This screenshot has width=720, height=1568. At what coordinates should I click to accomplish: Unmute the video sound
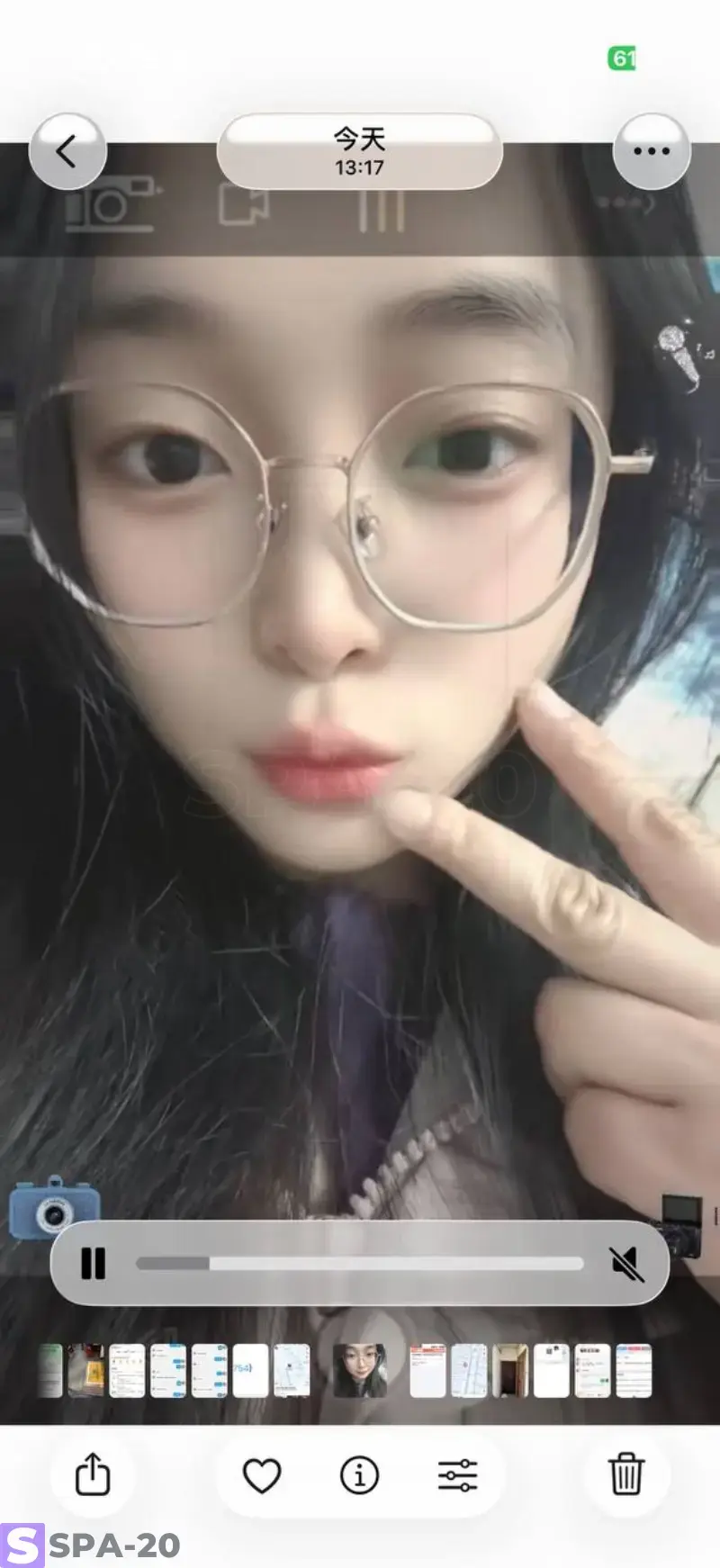627,1263
